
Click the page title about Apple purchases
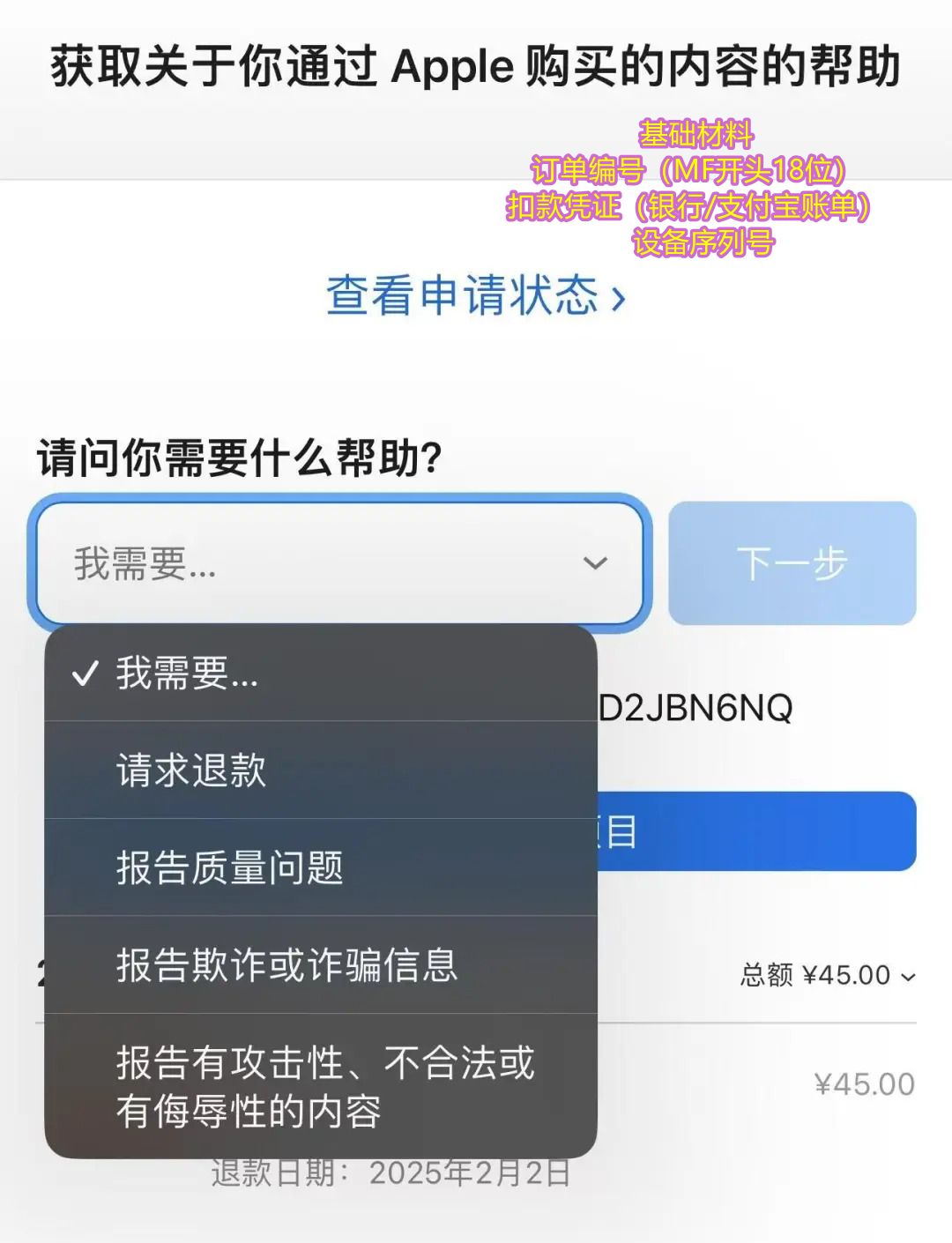(x=476, y=66)
